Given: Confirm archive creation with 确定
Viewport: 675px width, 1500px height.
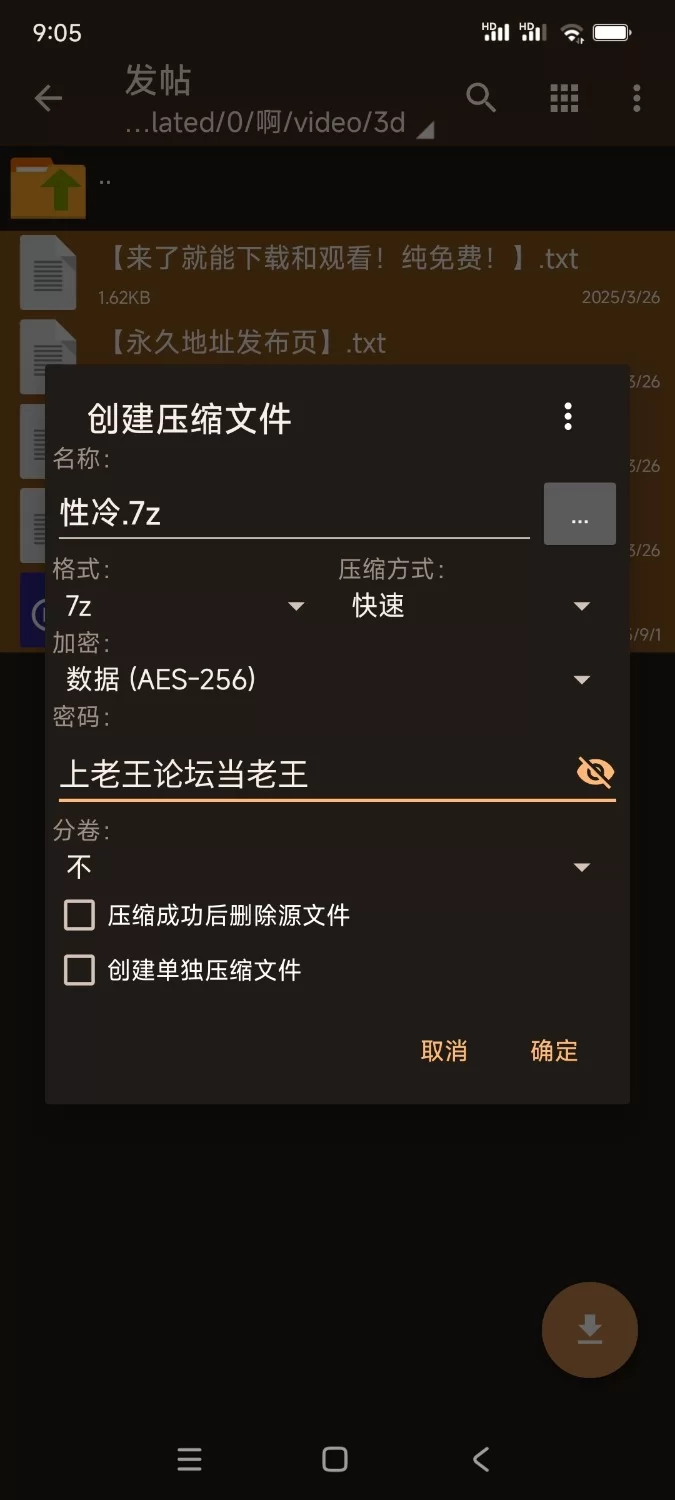Looking at the screenshot, I should (x=554, y=1051).
